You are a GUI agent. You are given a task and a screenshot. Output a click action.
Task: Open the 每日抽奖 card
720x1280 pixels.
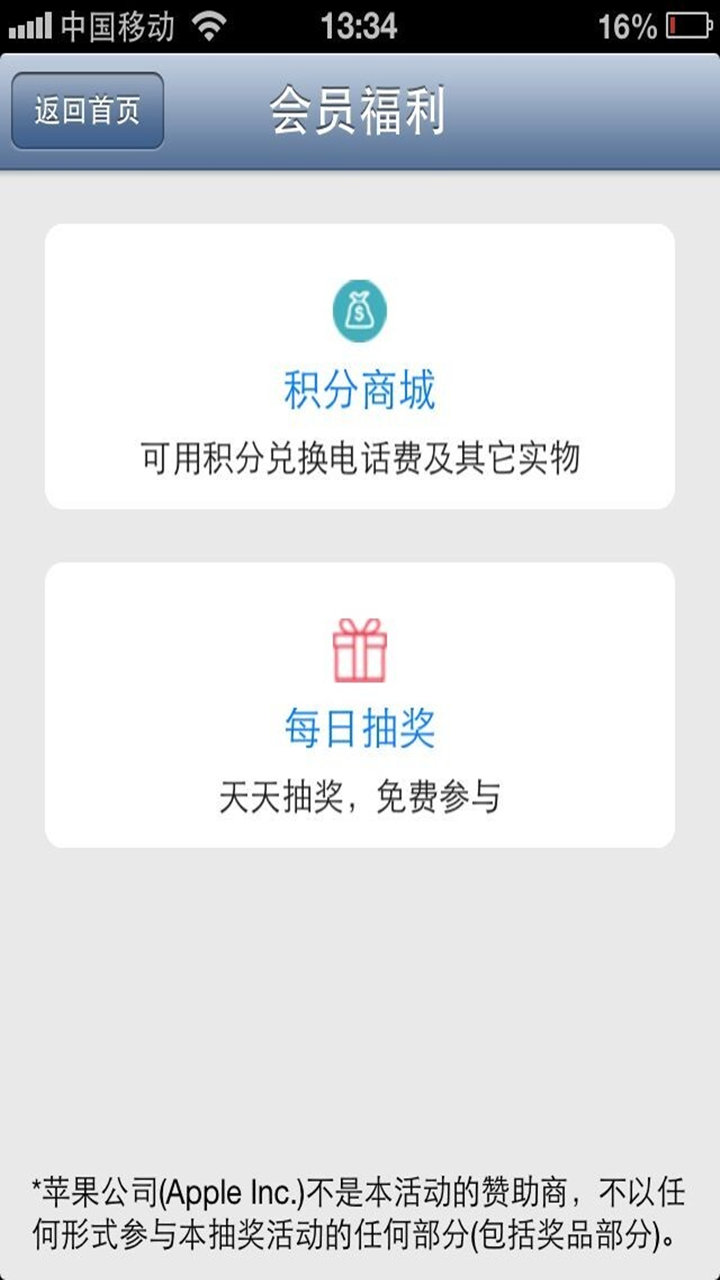[x=360, y=705]
